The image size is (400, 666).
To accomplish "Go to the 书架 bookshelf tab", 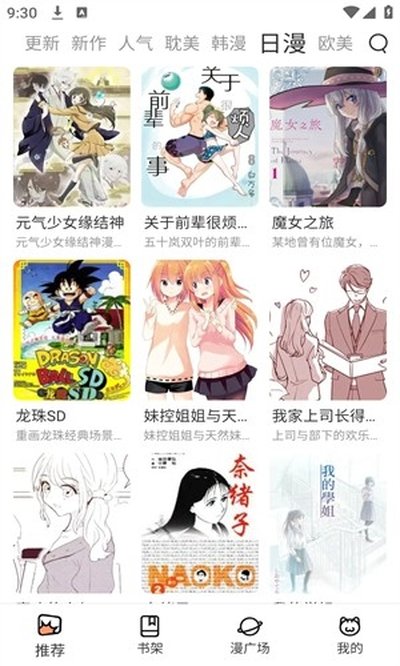I will [x=150, y=635].
